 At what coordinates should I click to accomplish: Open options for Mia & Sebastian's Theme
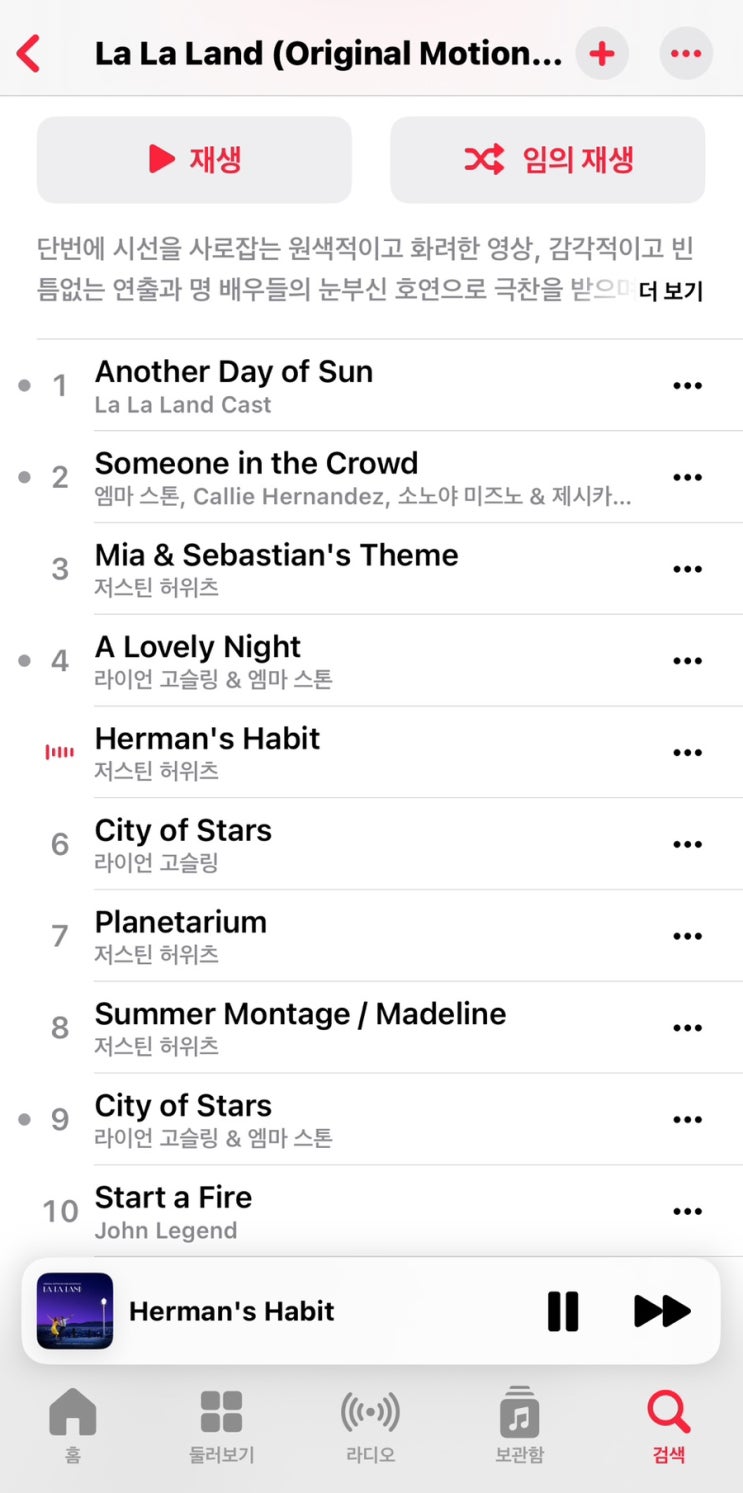(x=687, y=569)
